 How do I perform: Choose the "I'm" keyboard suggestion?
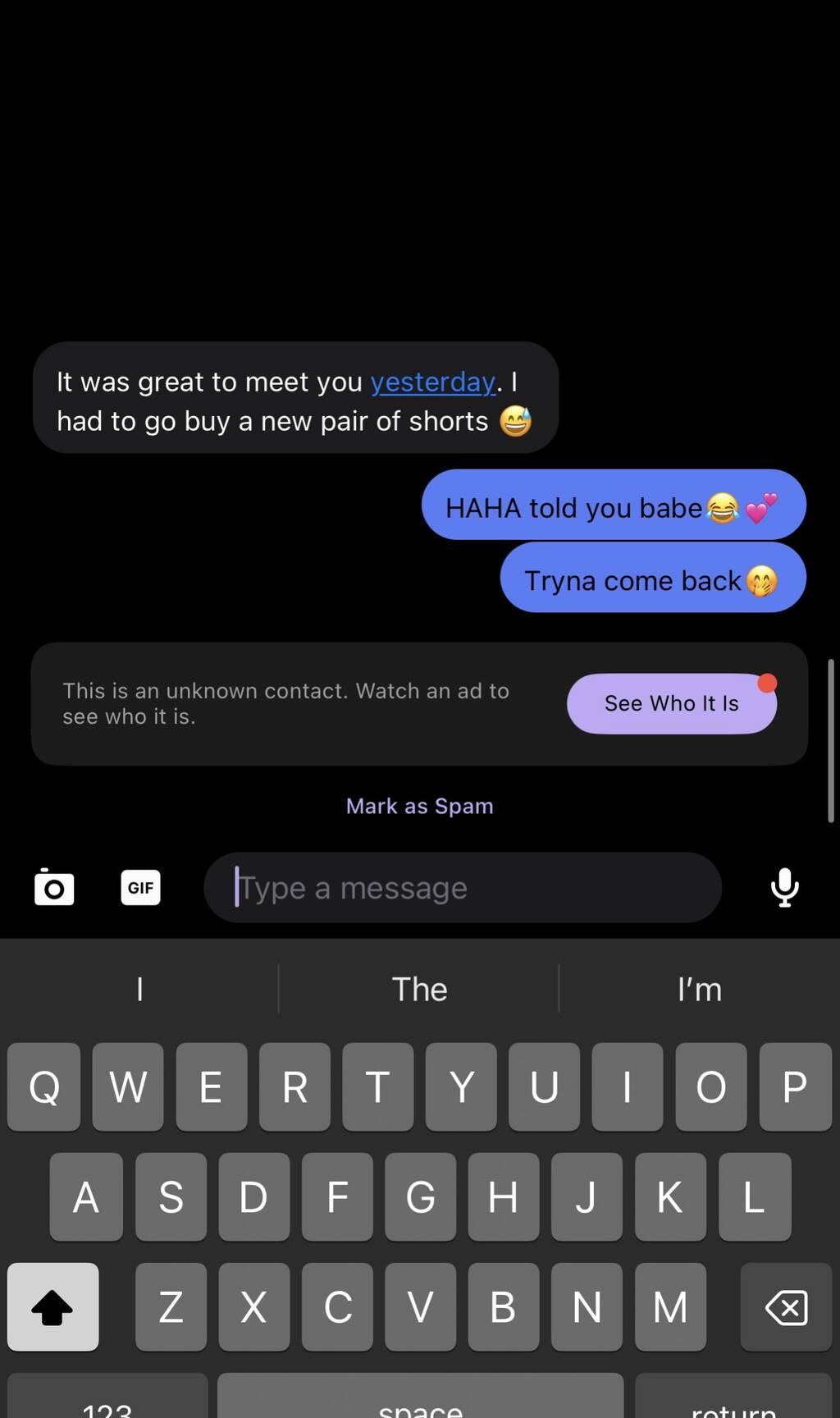(x=699, y=989)
